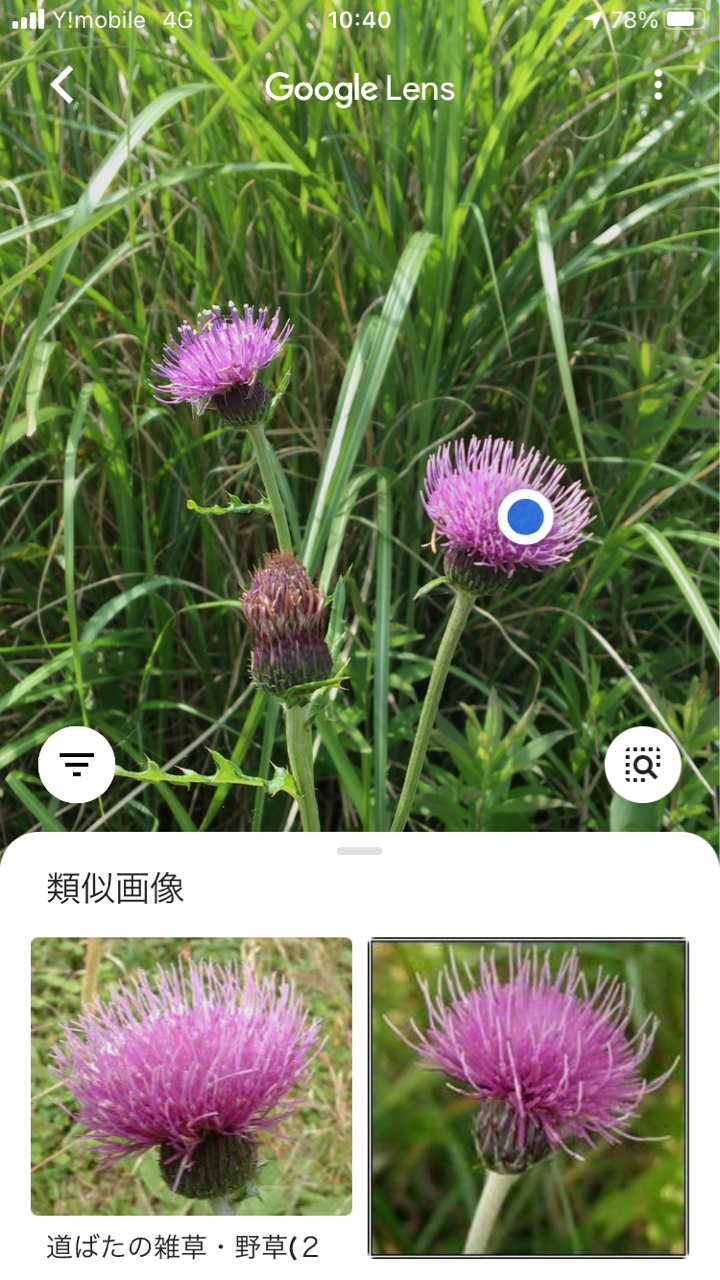Tap the results sheet drag handle
The width and height of the screenshot is (720, 1280).
[360, 851]
